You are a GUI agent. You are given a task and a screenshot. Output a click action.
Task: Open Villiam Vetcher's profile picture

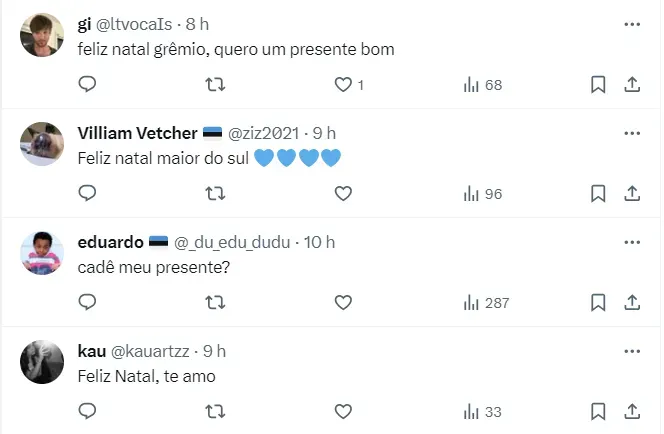(x=42, y=144)
